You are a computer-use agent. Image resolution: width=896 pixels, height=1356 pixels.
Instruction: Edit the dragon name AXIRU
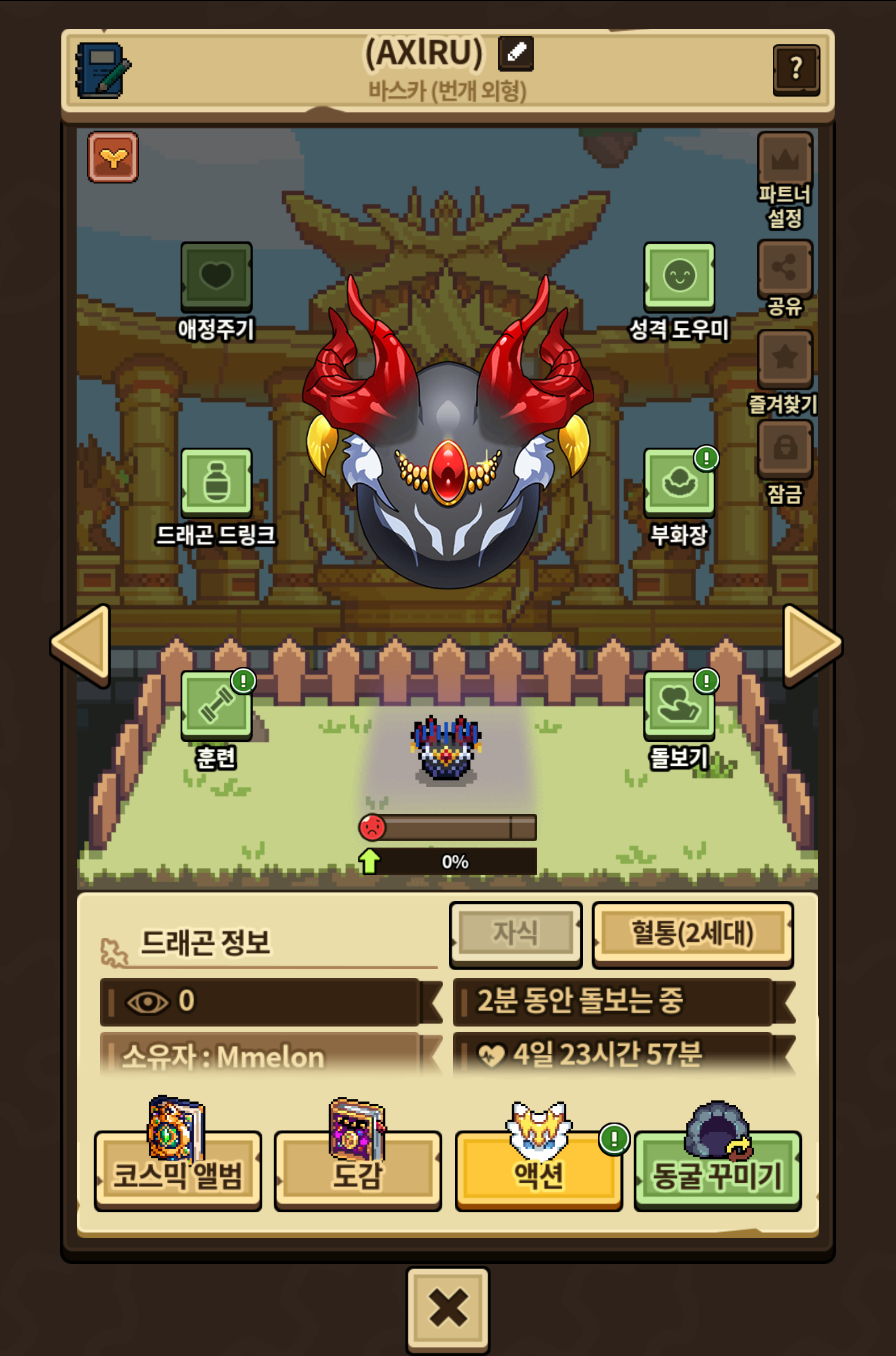pyautogui.click(x=516, y=54)
